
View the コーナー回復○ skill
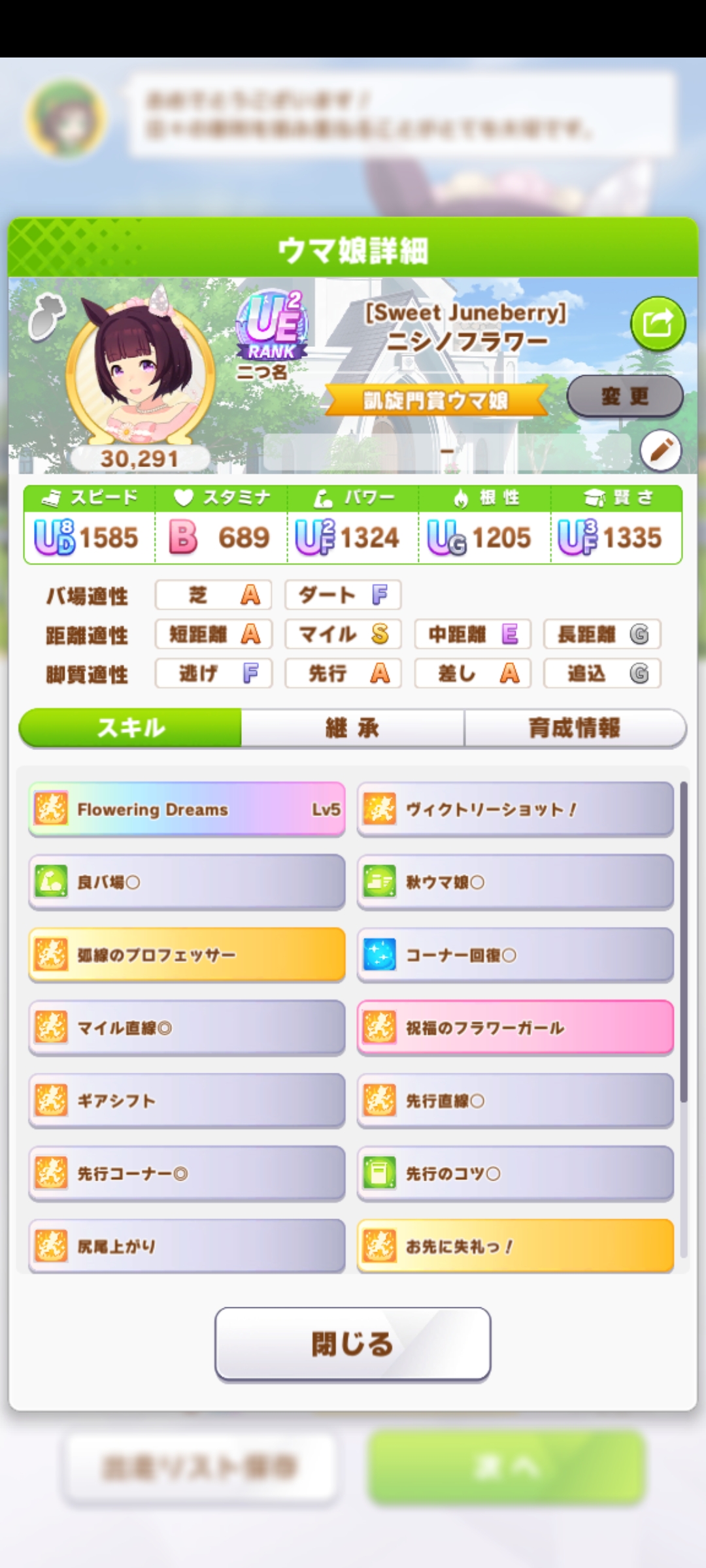point(515,955)
